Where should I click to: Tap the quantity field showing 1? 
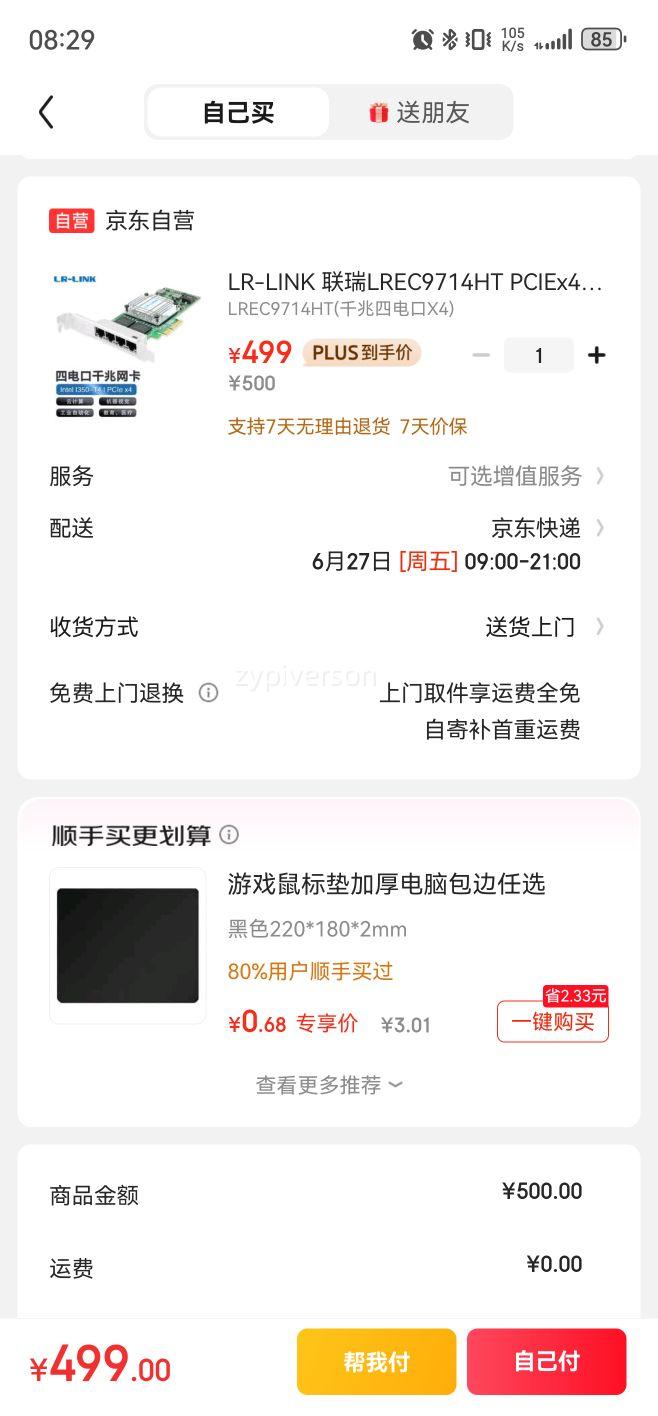[x=539, y=355]
